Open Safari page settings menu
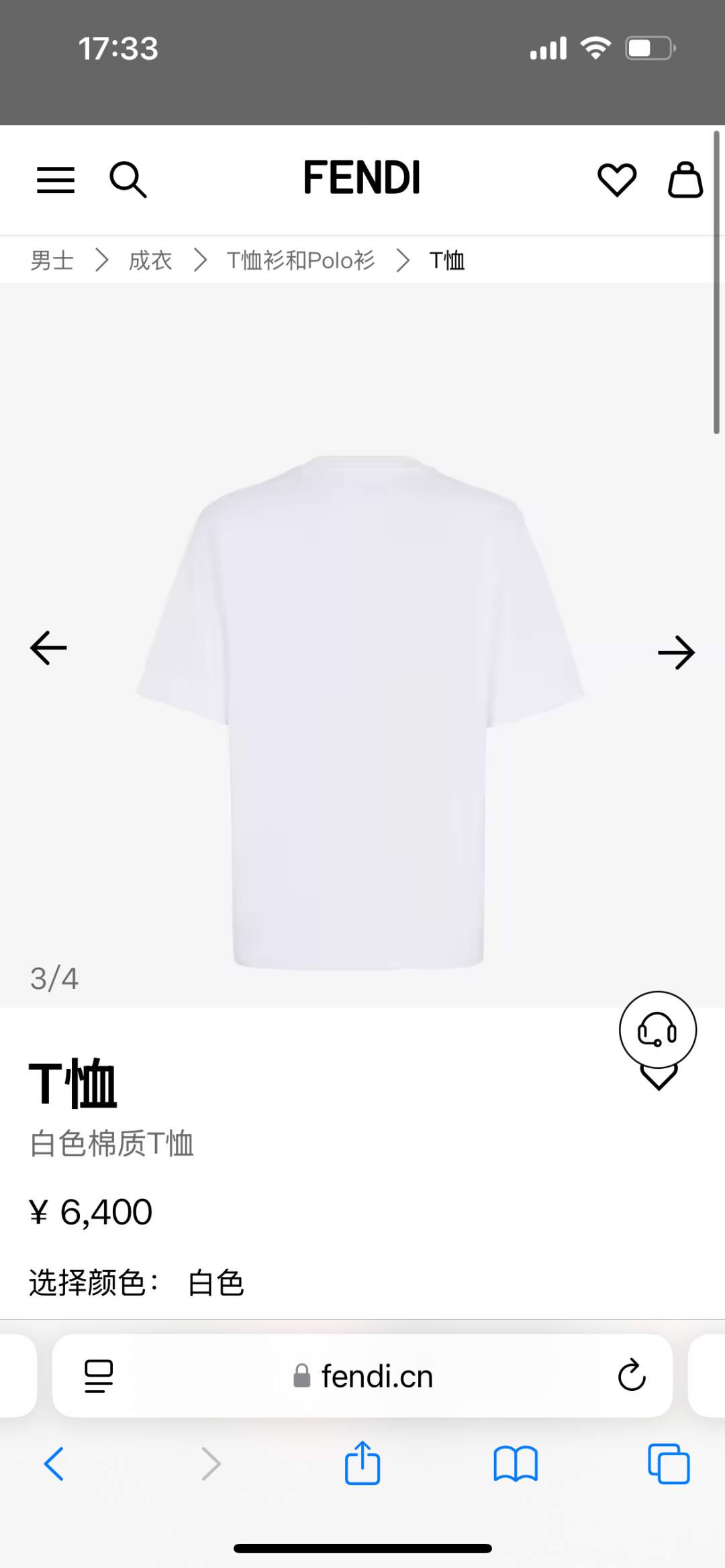Viewport: 725px width, 1568px height. tap(99, 1375)
